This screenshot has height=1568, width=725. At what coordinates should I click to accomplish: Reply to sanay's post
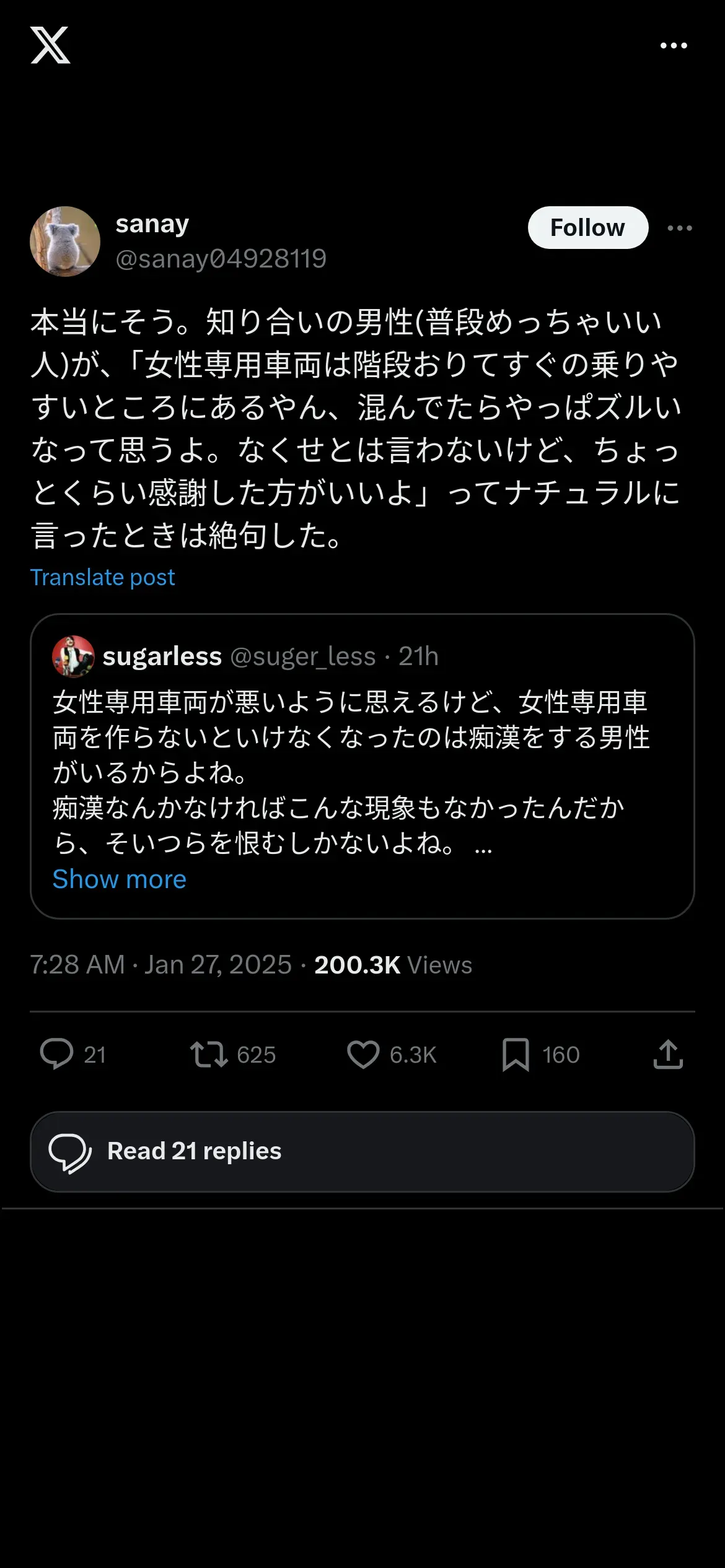(57, 1055)
